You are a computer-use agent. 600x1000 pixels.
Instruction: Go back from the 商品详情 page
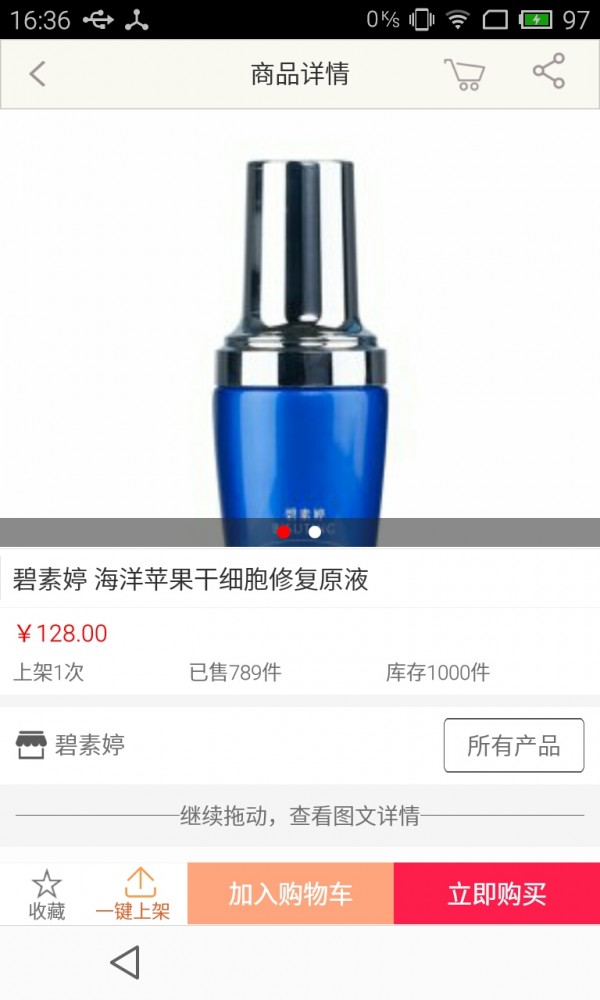[38, 74]
